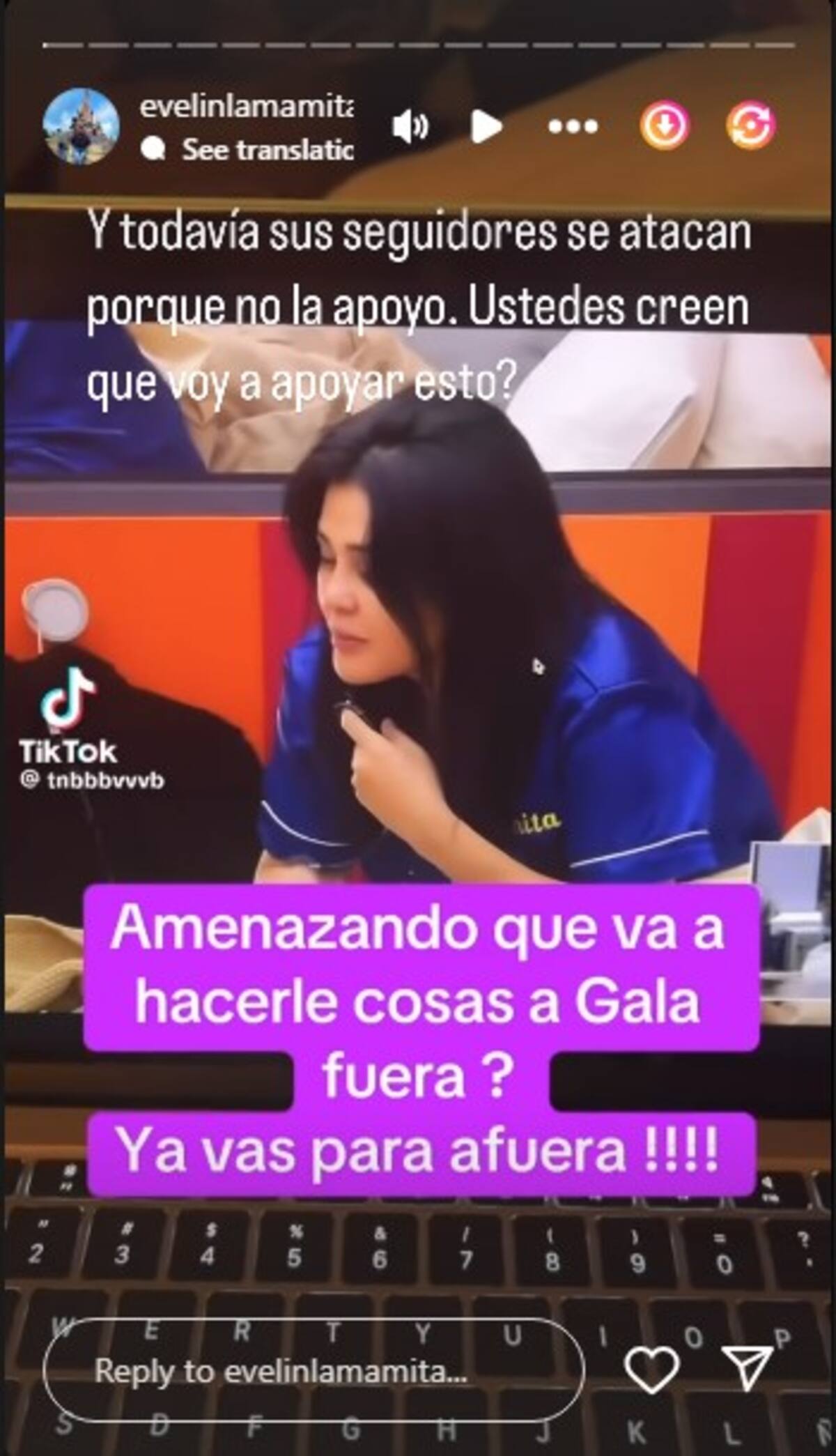Share story via paper plane icon
836x1456 pixels.
point(747,1370)
